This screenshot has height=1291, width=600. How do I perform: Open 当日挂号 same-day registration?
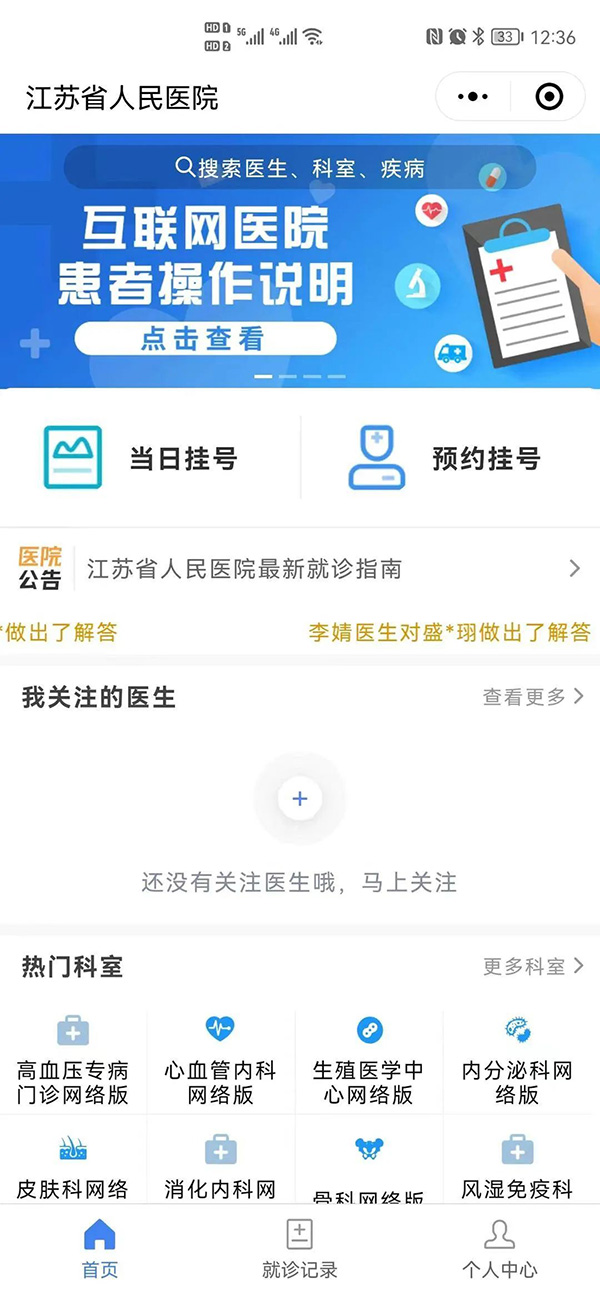click(x=150, y=458)
